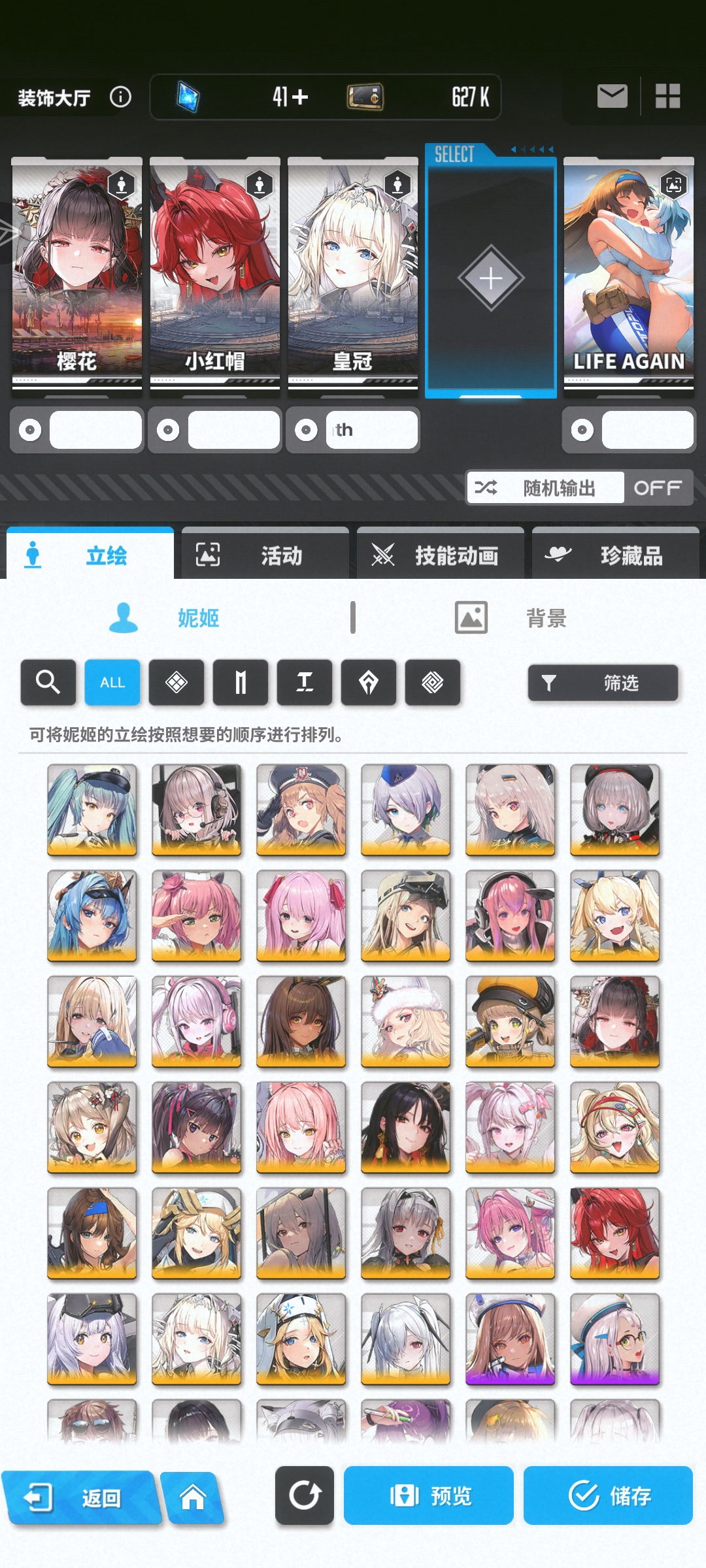Switch to the 背景 section
Image resolution: width=706 pixels, height=1568 pixels.
(511, 617)
